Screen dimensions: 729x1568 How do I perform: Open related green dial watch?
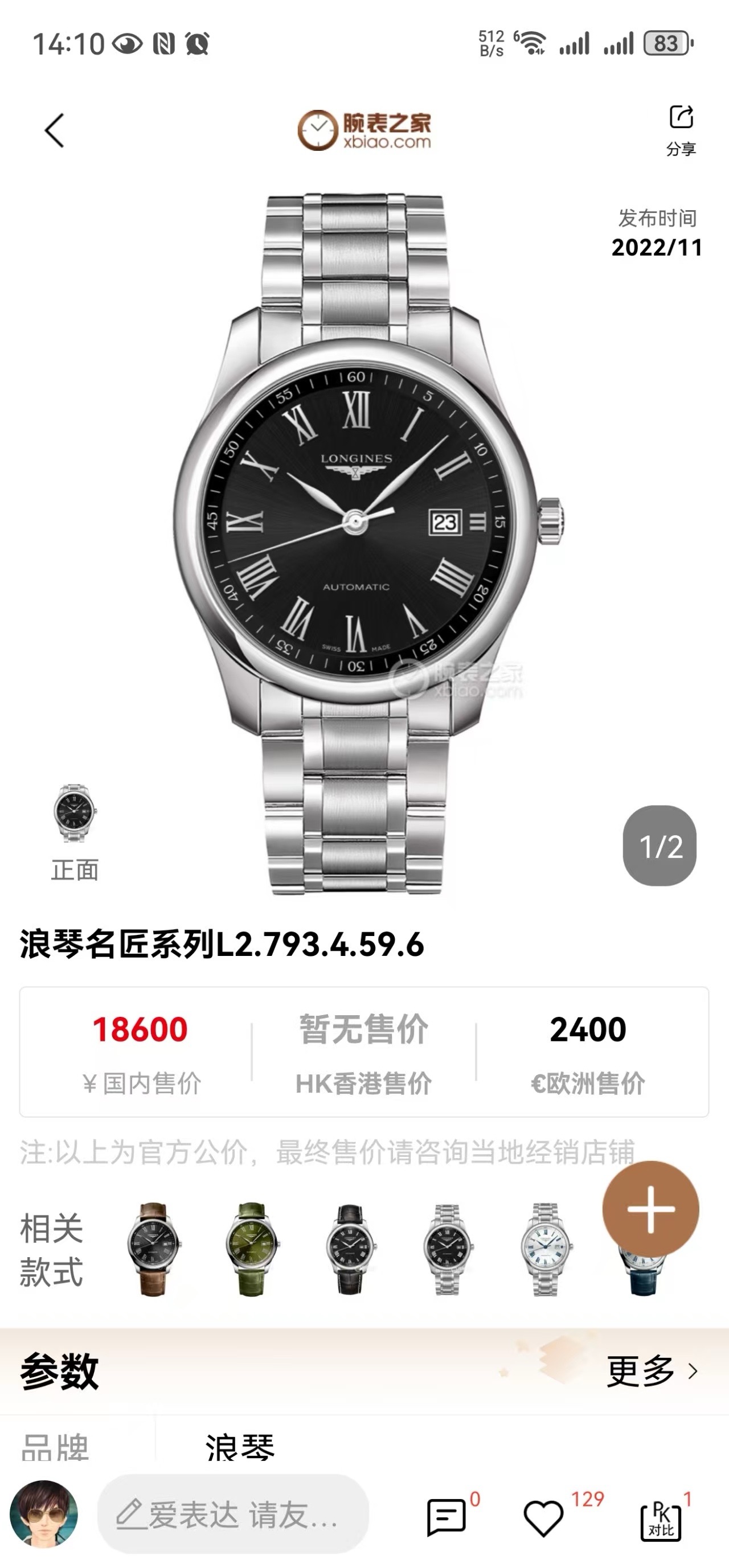251,1249
